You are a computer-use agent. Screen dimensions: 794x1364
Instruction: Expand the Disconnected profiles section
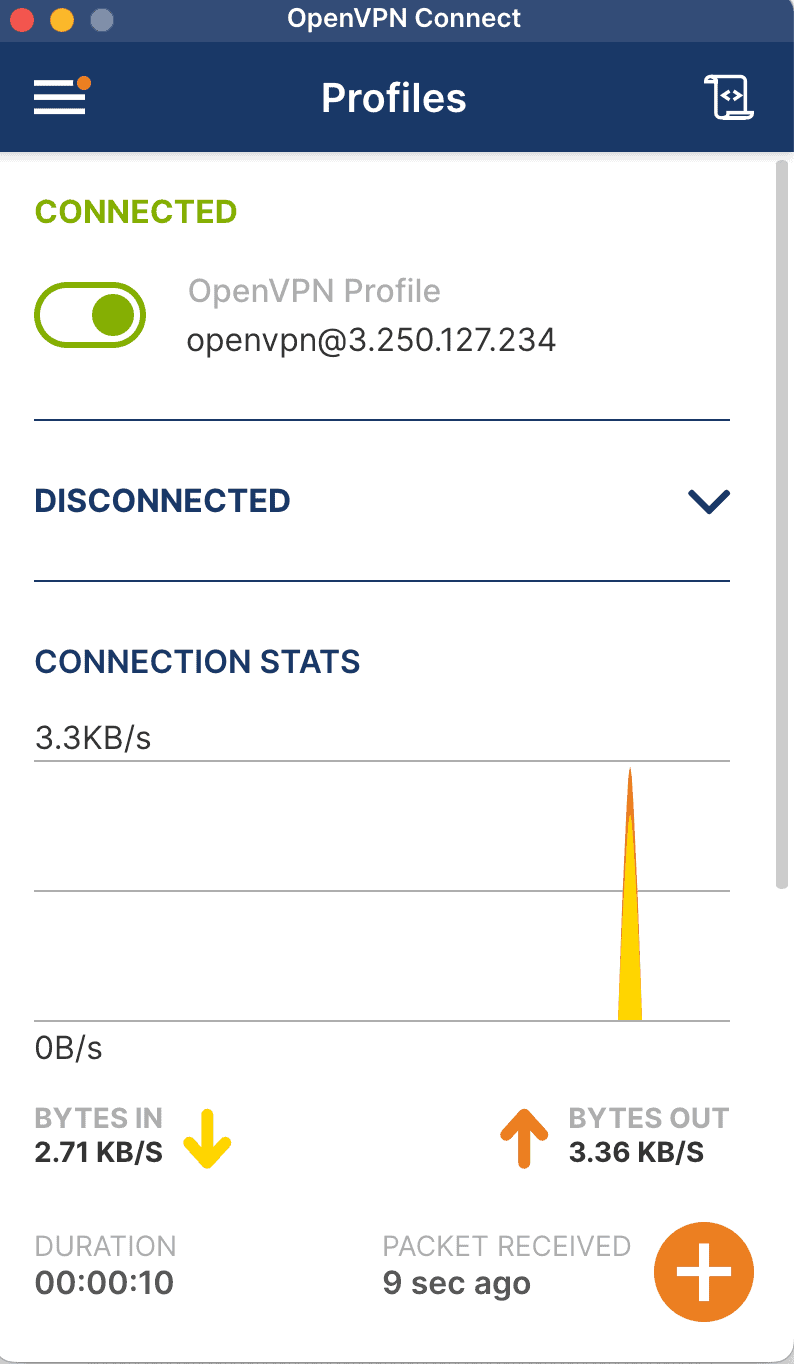[x=709, y=501]
